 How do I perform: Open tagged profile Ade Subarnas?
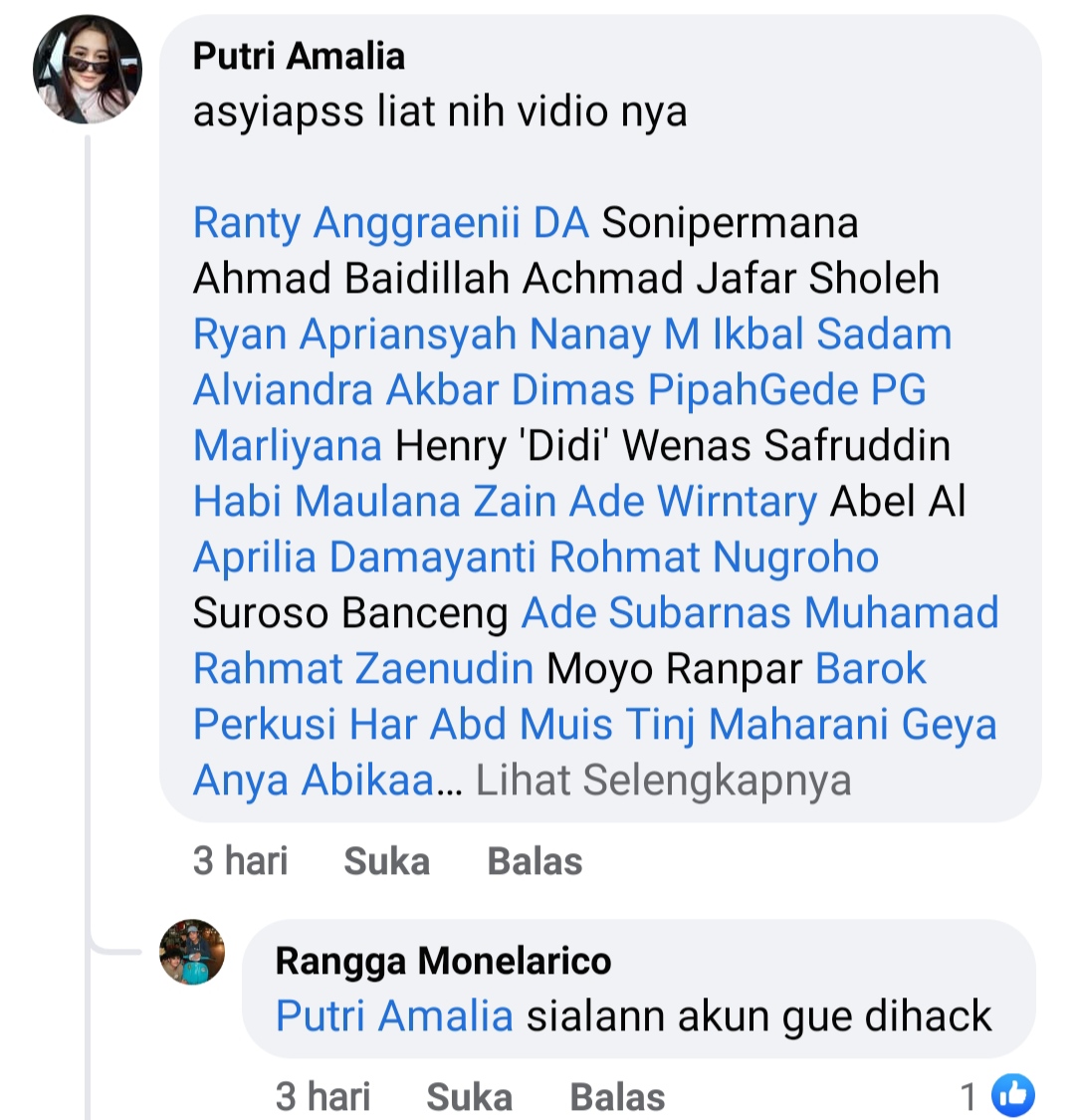(x=656, y=613)
